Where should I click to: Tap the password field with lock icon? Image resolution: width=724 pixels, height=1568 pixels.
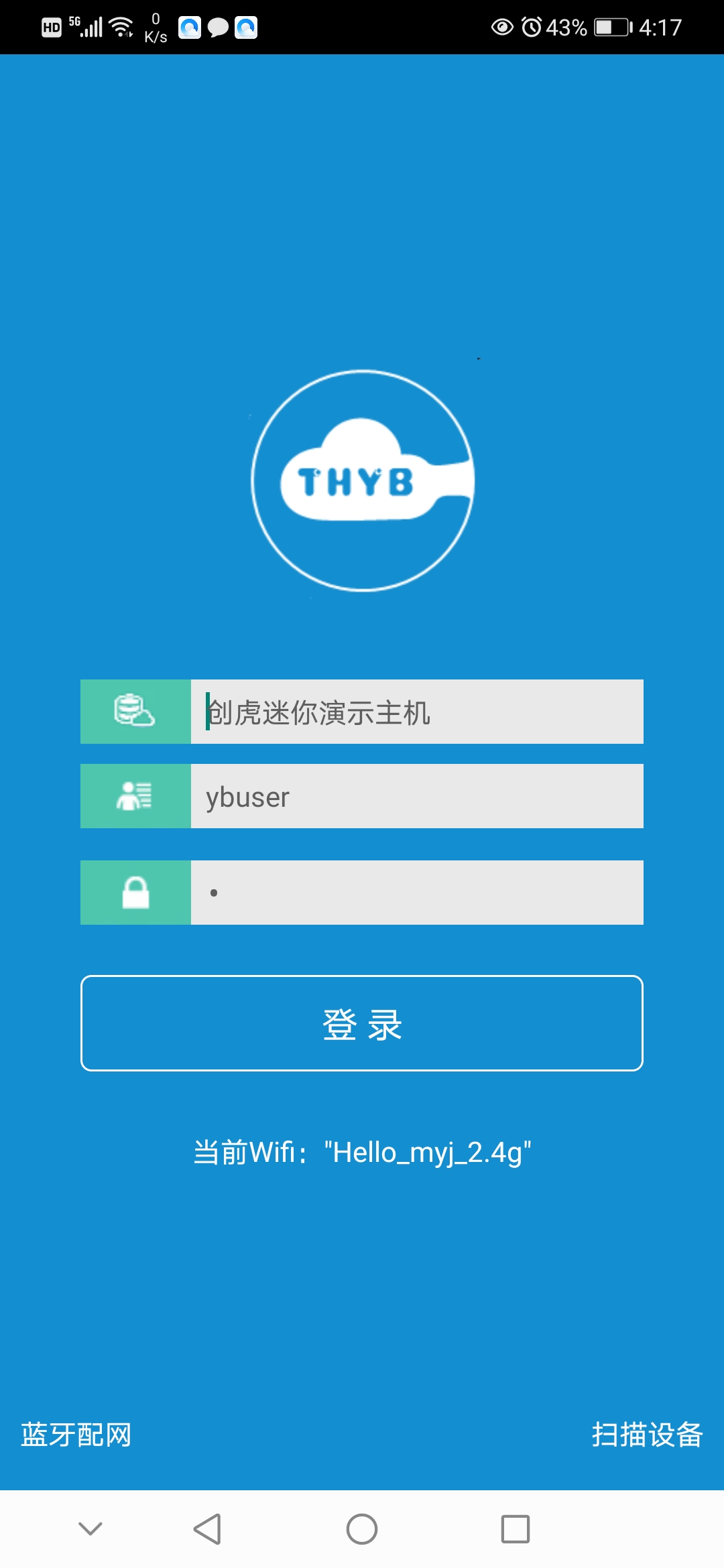tap(416, 893)
